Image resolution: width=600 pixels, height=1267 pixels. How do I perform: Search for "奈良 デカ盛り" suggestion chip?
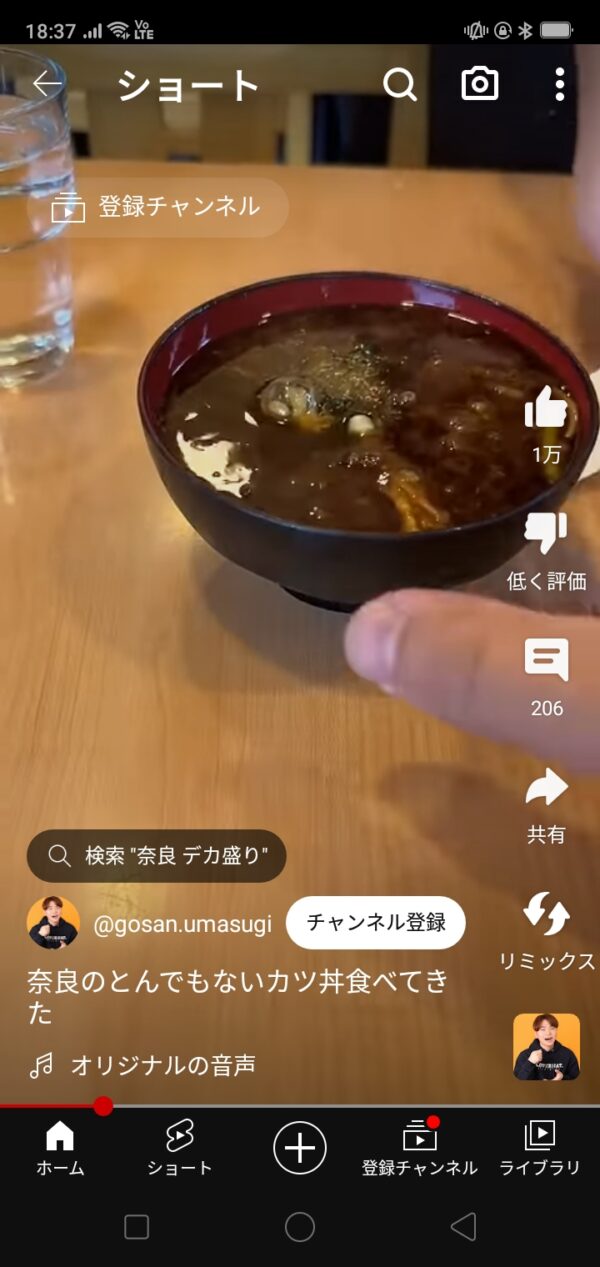click(x=157, y=856)
